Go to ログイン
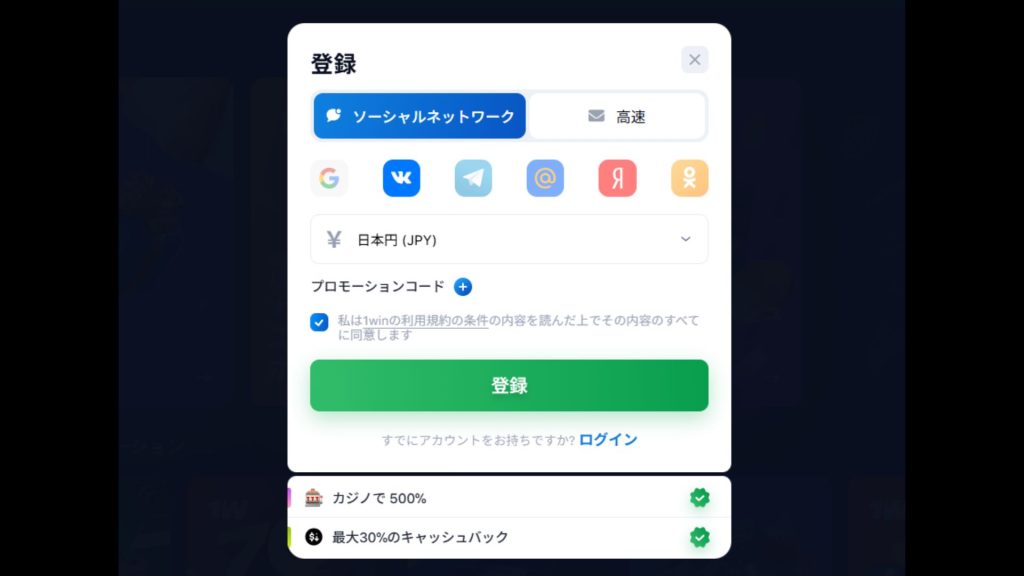This screenshot has height=576, width=1024. [x=608, y=440]
